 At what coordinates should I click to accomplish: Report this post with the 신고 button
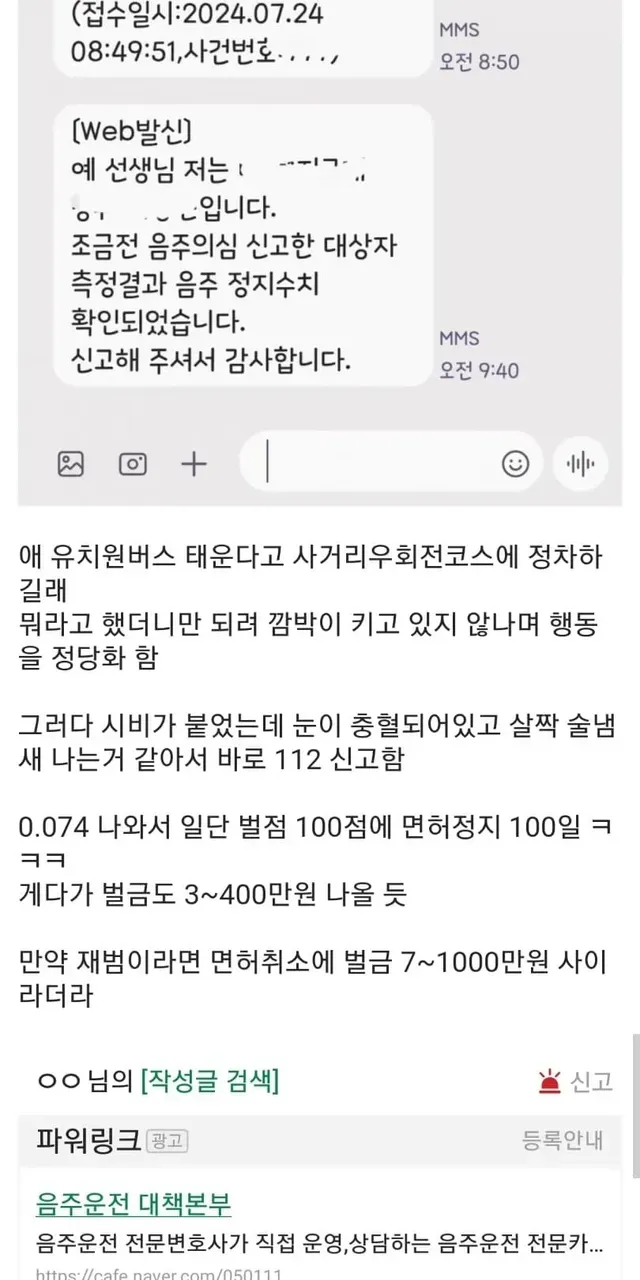(x=575, y=1081)
